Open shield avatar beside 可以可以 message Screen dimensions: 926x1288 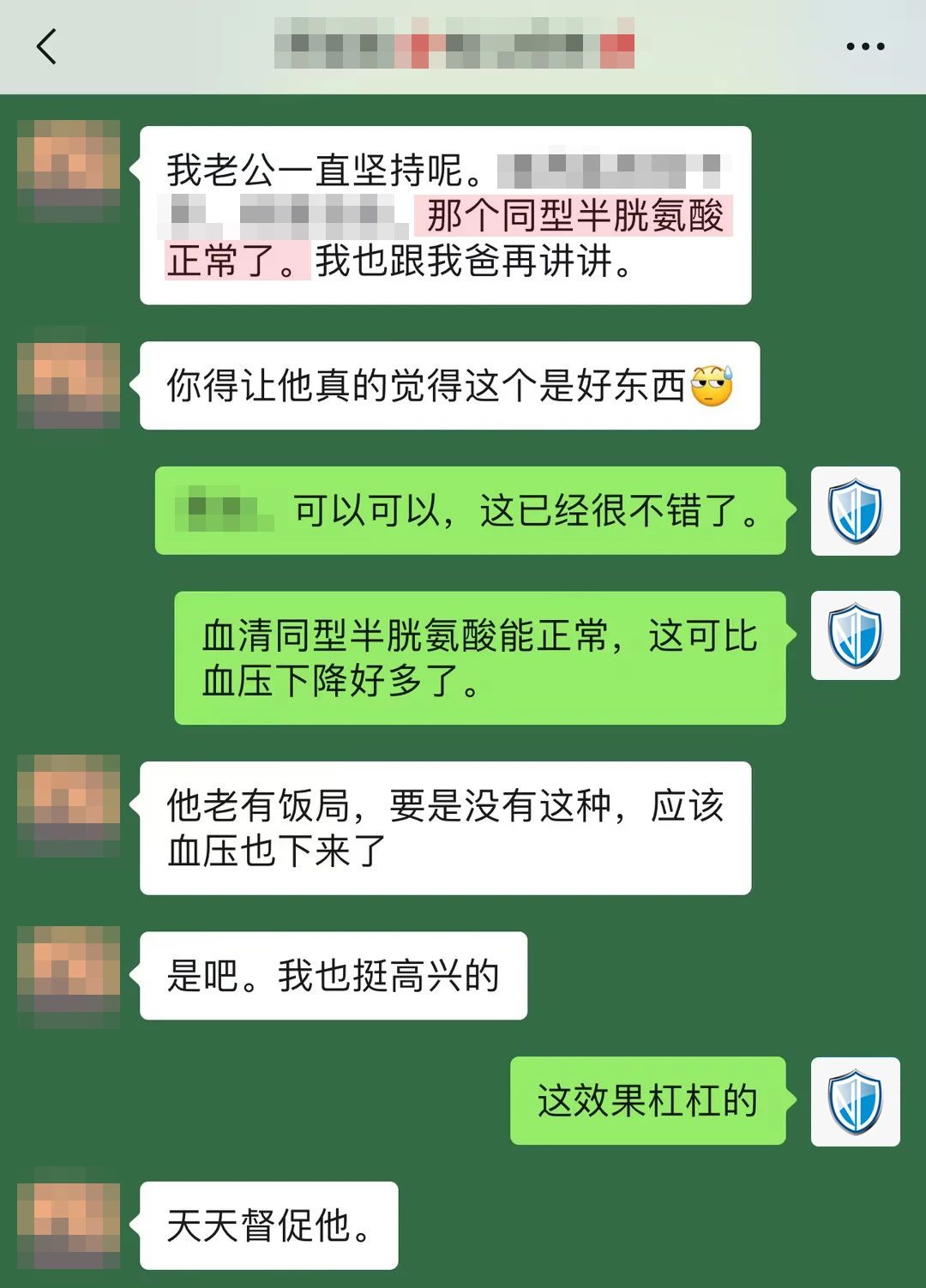click(855, 511)
